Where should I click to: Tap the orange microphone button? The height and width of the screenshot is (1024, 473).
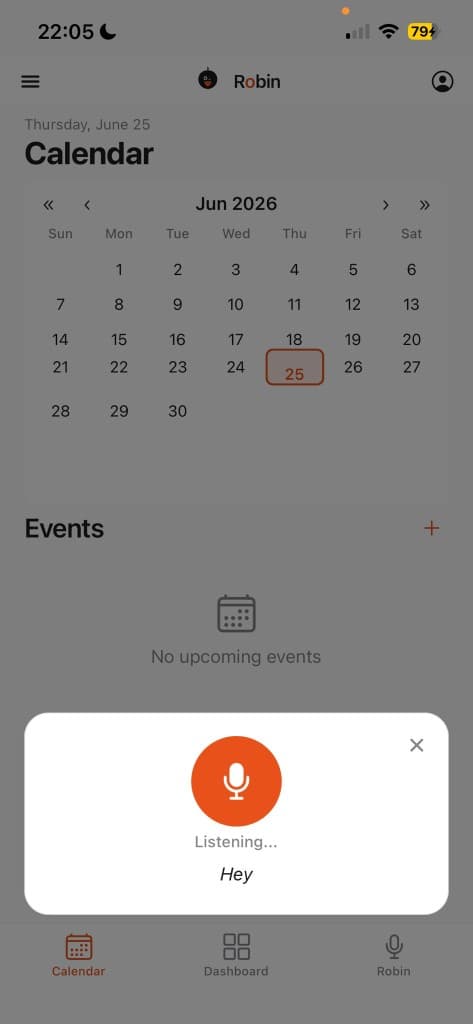(x=236, y=781)
